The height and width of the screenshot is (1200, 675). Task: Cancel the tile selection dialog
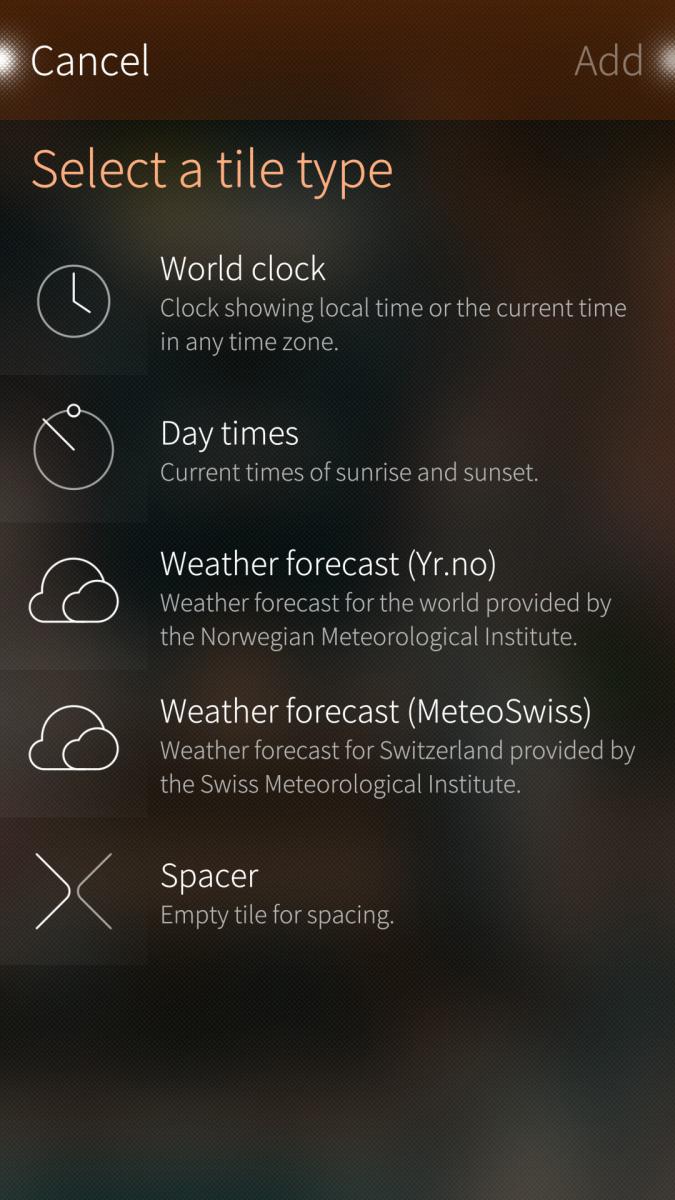90,61
